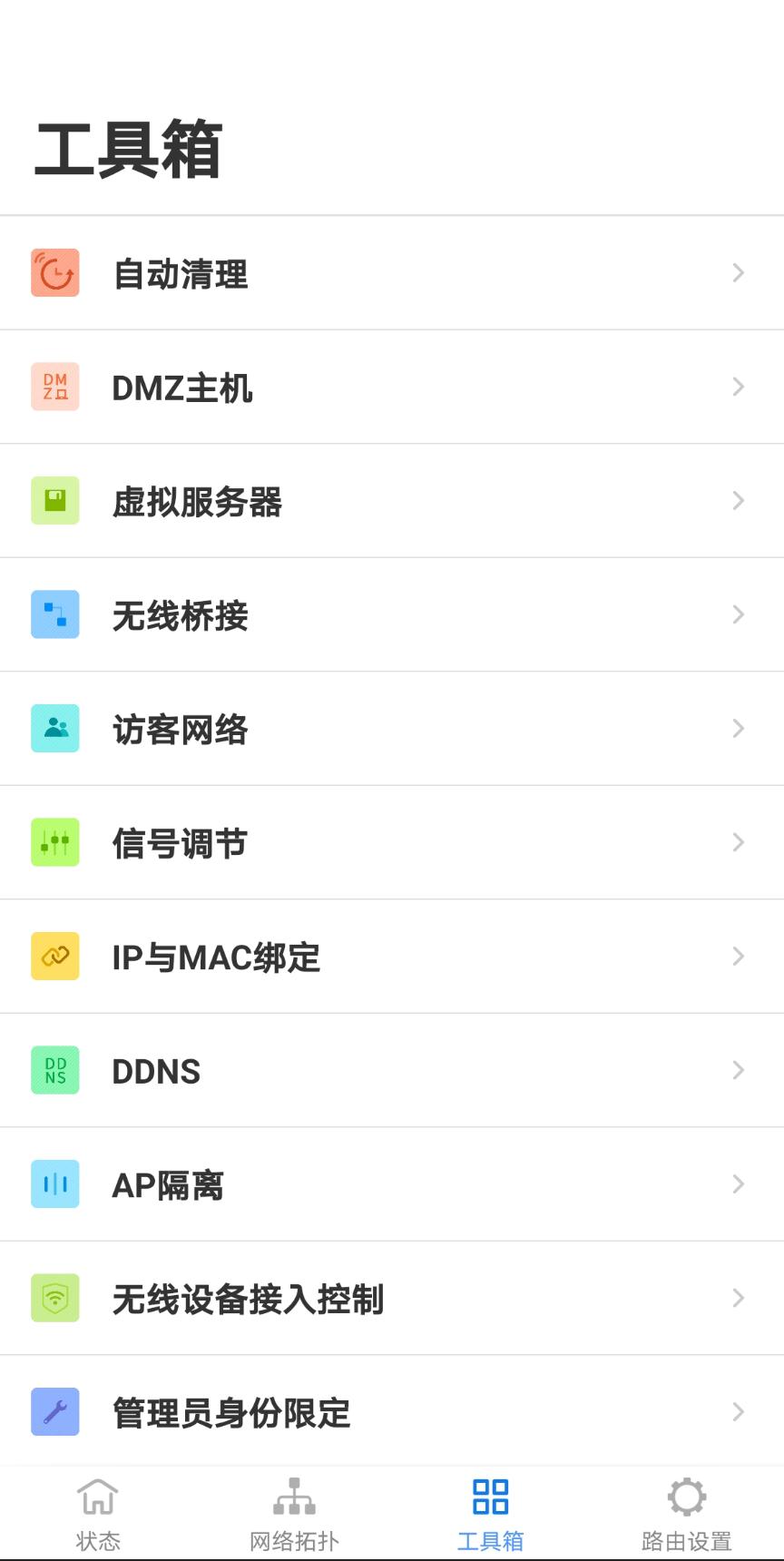Screen dimensions: 784x1561
Task: Open the 无线设备接入控制 shield icon
Action: tap(55, 1299)
